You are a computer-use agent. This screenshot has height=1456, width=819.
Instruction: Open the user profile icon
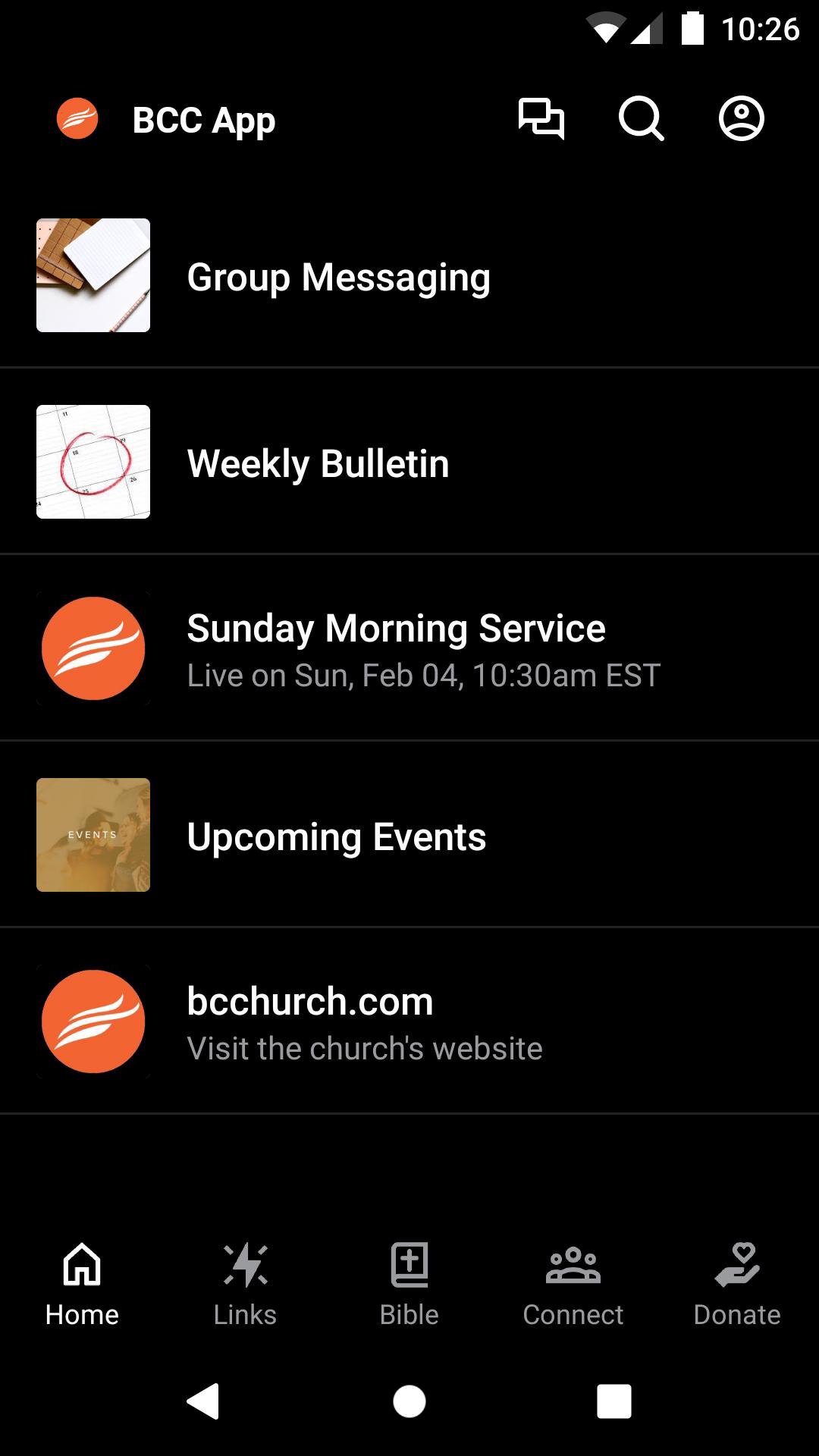point(741,119)
